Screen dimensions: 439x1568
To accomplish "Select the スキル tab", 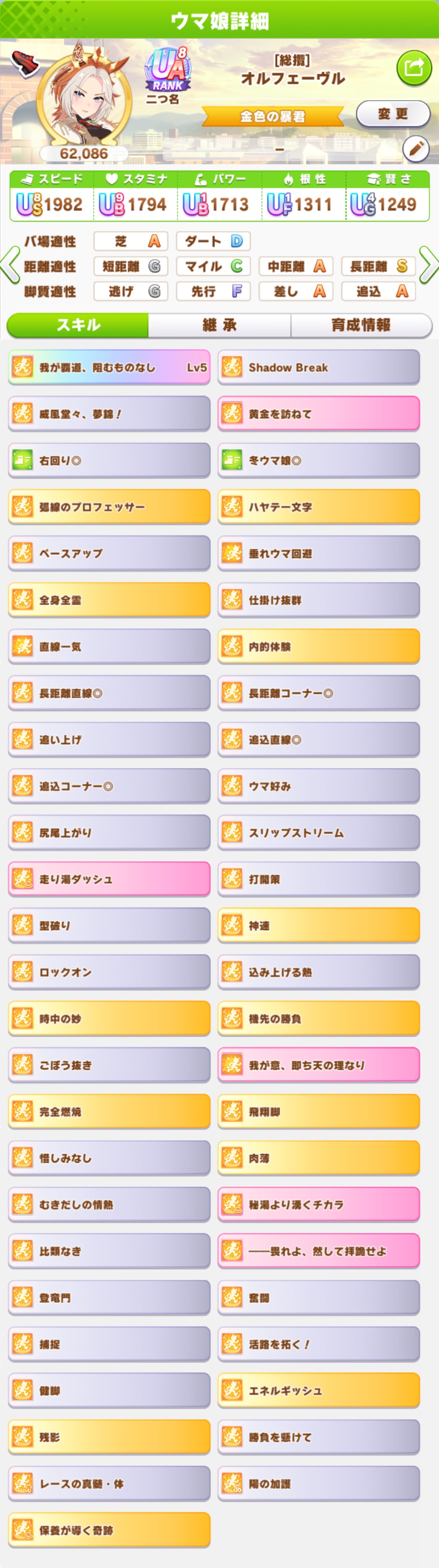I will click(x=78, y=325).
